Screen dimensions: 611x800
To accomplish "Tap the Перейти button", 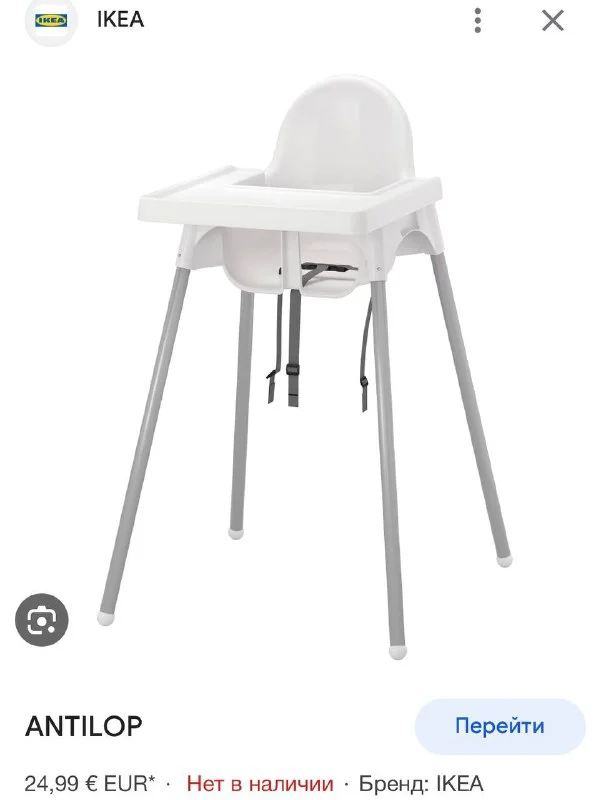I will (x=499, y=726).
